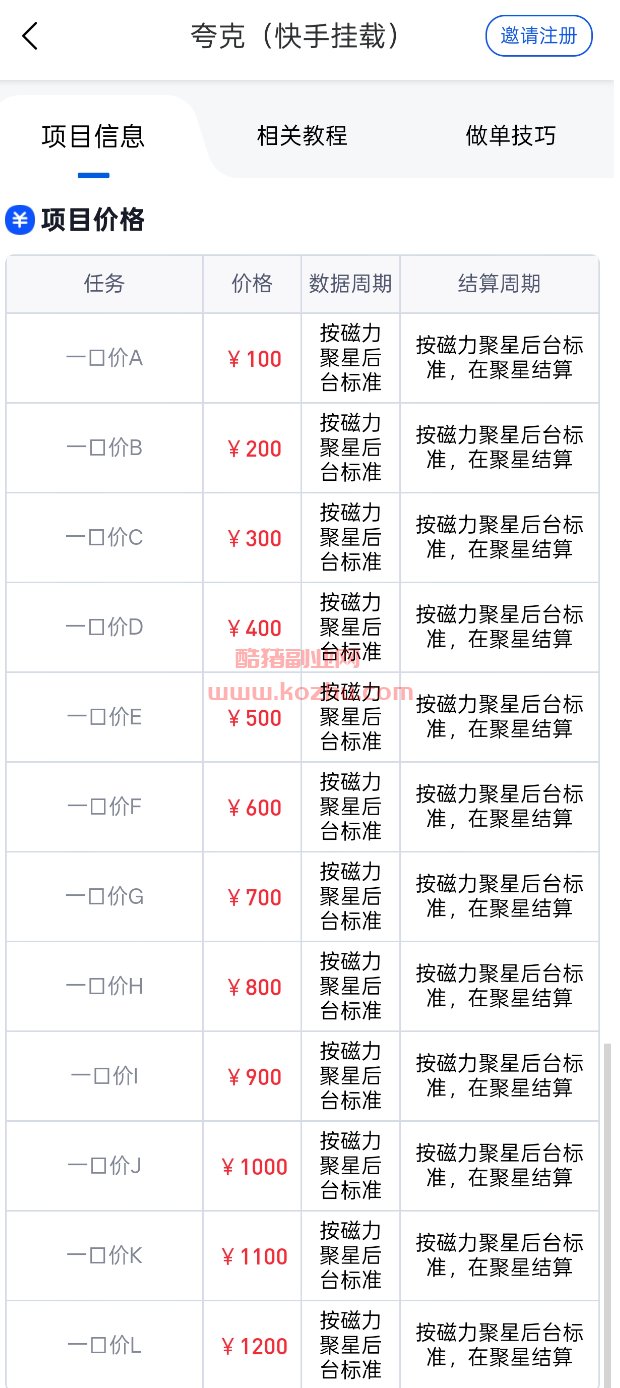
Task: Open the 做单技巧 tab
Action: [x=511, y=136]
